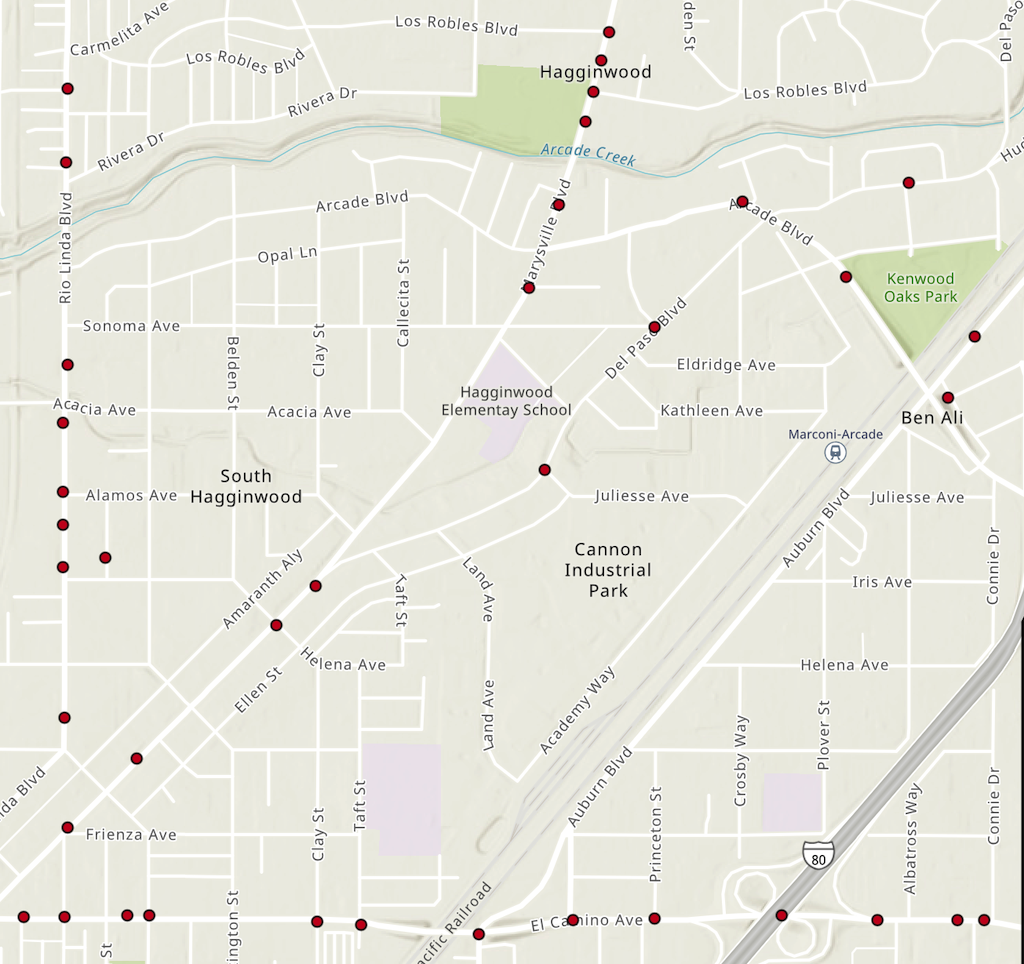Select the marker at Rio Linda Blvd and Acacia Ave
Image resolution: width=1024 pixels, height=964 pixels.
pos(63,423)
